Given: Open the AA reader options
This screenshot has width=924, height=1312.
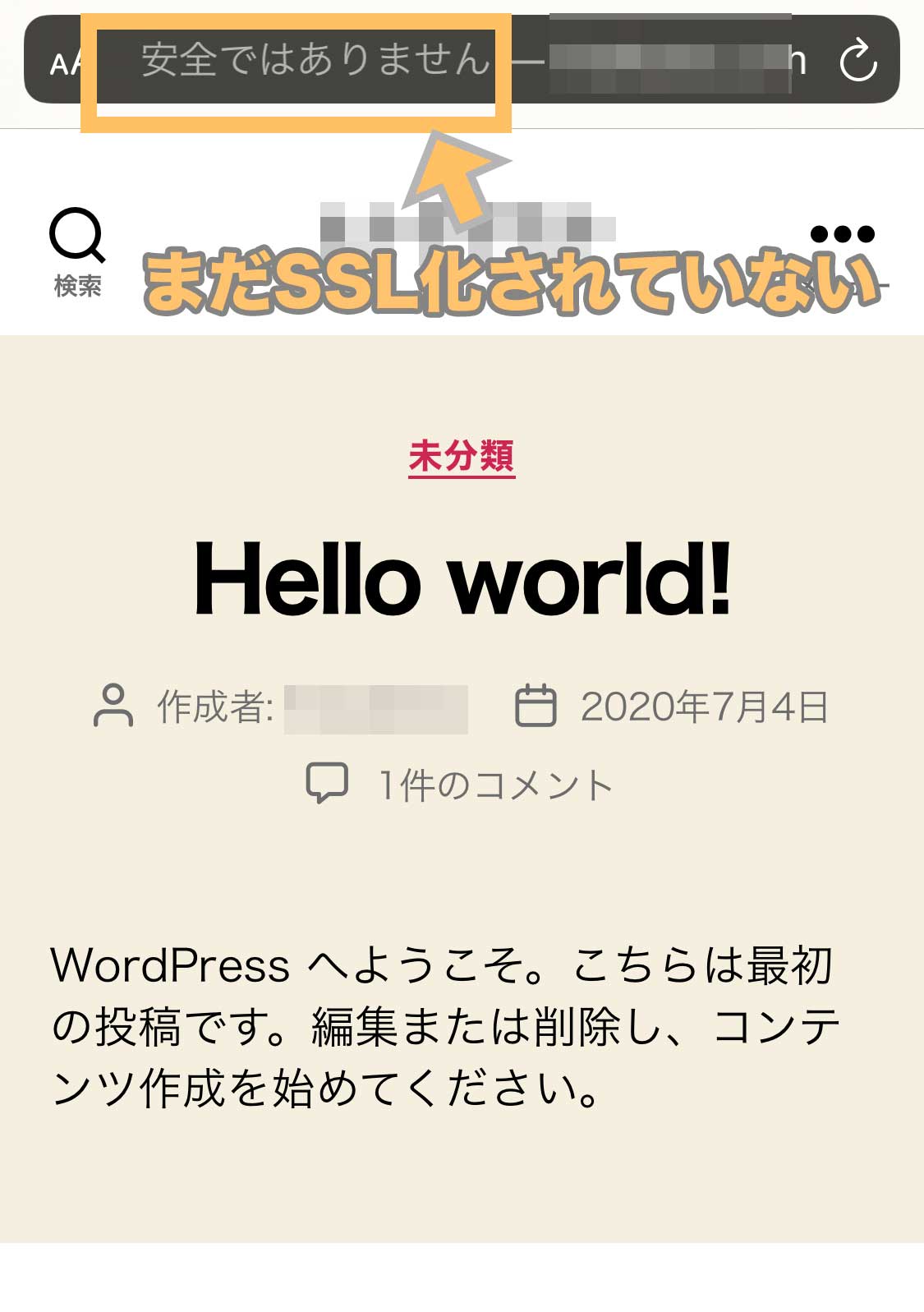Looking at the screenshot, I should pyautogui.click(x=64, y=63).
